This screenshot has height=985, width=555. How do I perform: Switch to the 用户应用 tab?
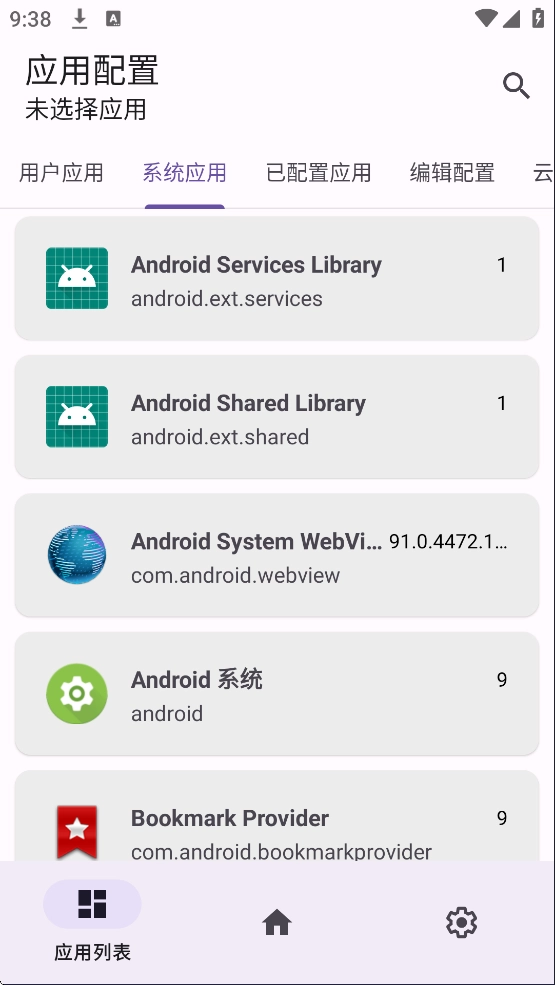pos(61,173)
